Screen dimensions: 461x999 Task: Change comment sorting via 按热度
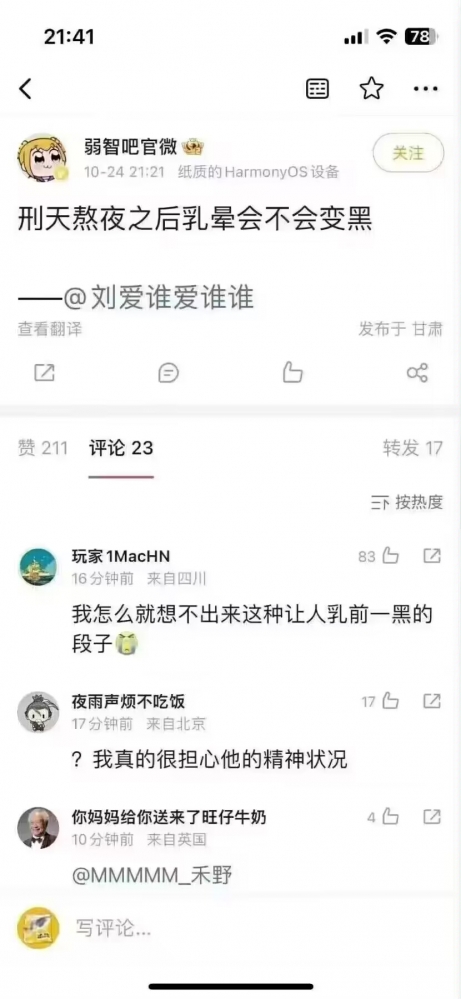click(408, 502)
